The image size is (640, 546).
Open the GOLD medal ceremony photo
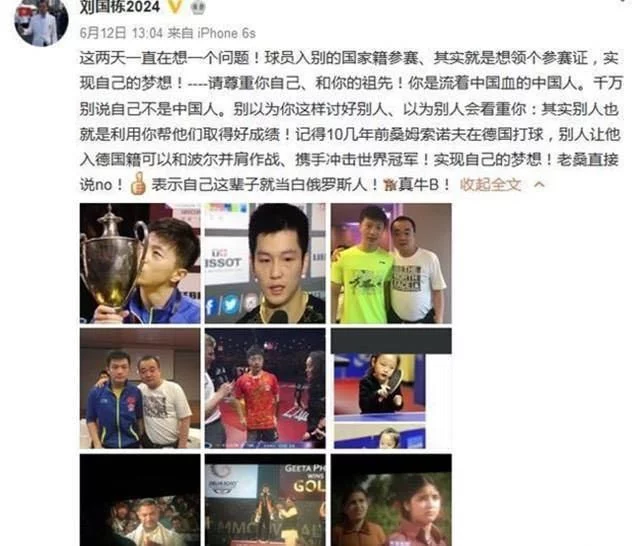coord(265,501)
